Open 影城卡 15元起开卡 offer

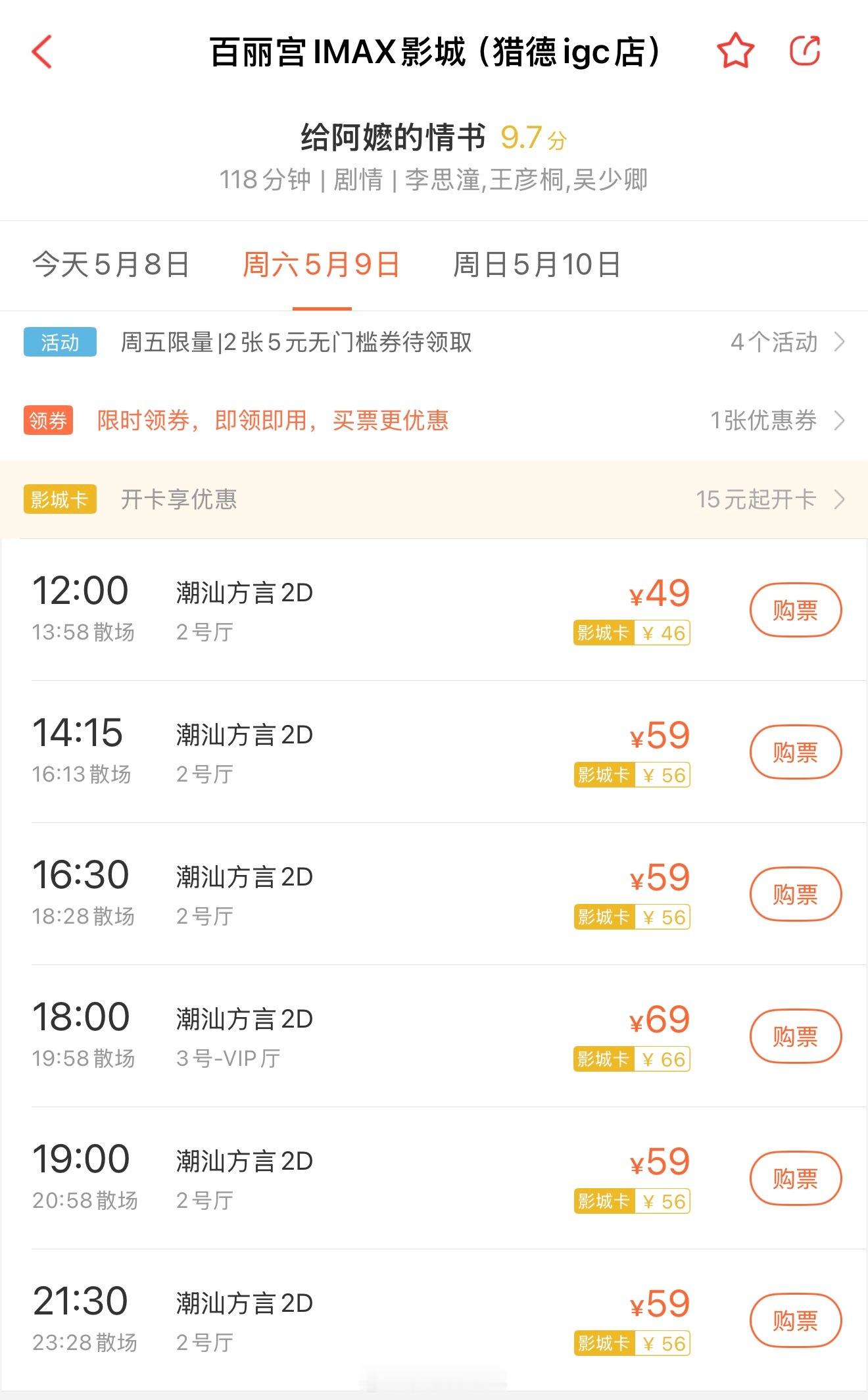[x=434, y=499]
